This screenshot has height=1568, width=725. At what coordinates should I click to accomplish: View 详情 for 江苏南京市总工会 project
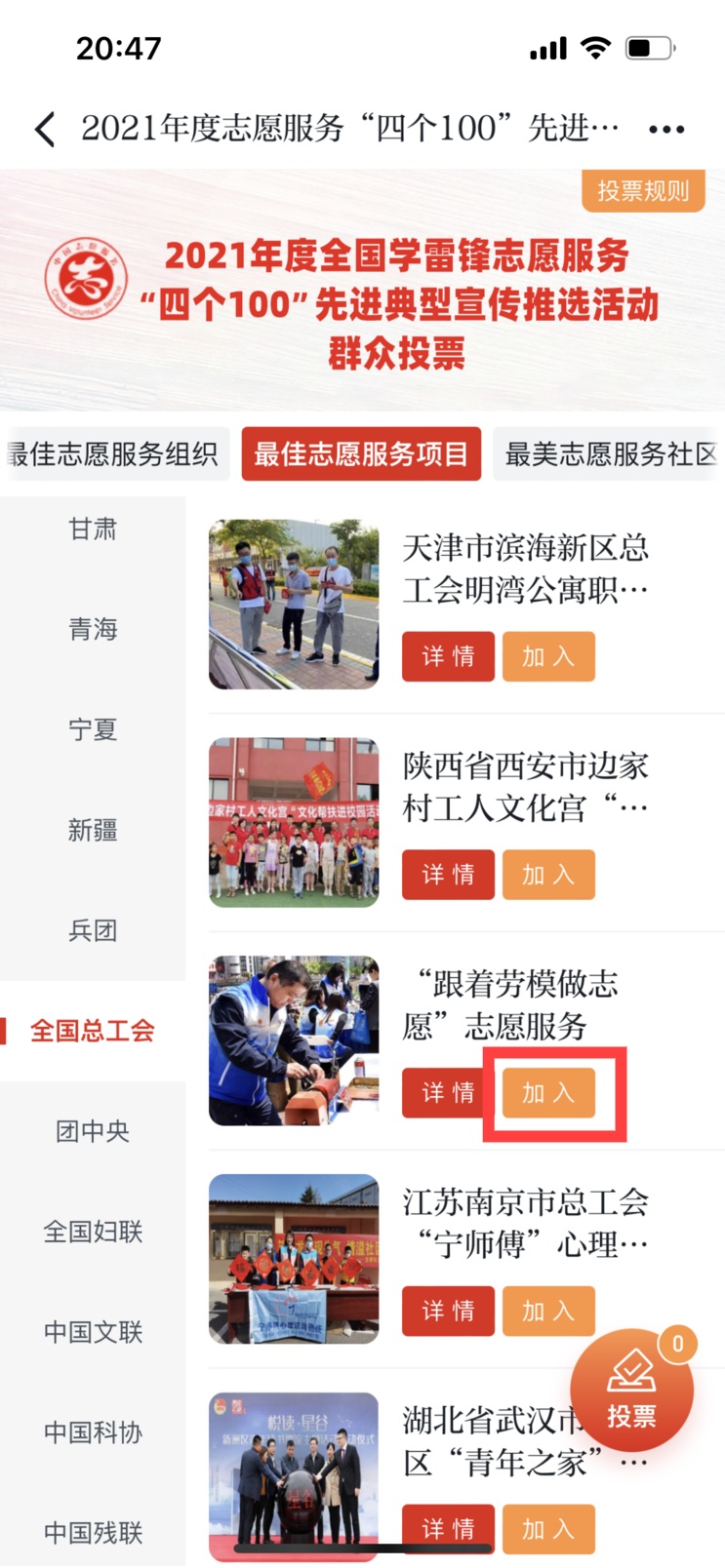448,1312
